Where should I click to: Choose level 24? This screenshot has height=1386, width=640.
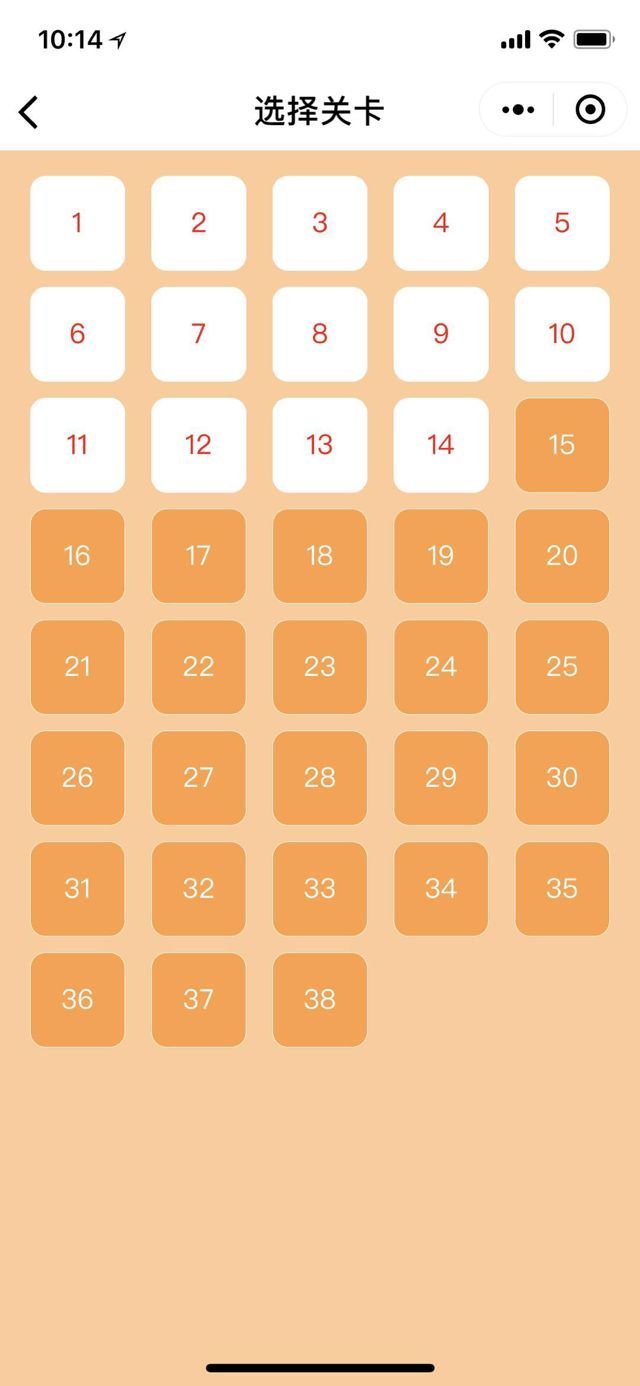click(441, 667)
